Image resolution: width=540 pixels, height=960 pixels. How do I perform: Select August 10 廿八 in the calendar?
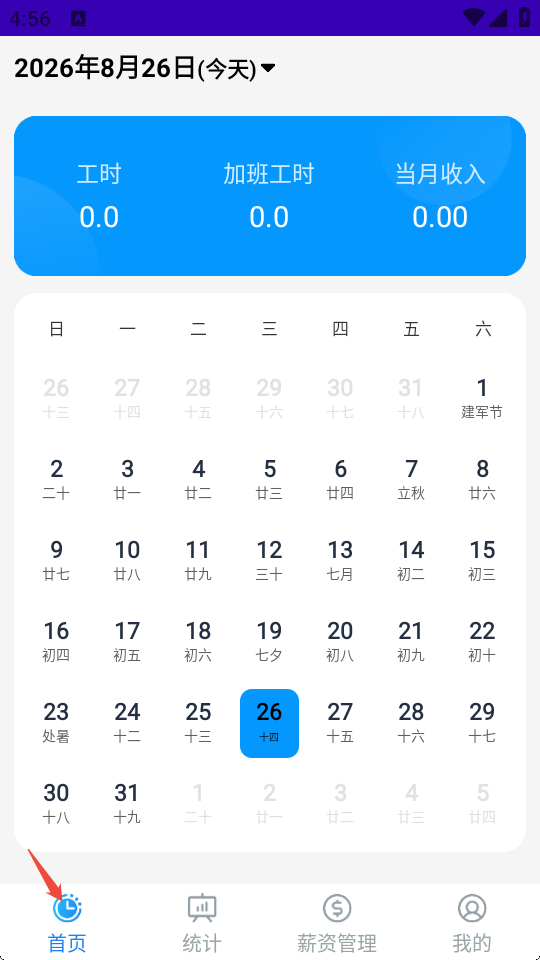(x=127, y=560)
